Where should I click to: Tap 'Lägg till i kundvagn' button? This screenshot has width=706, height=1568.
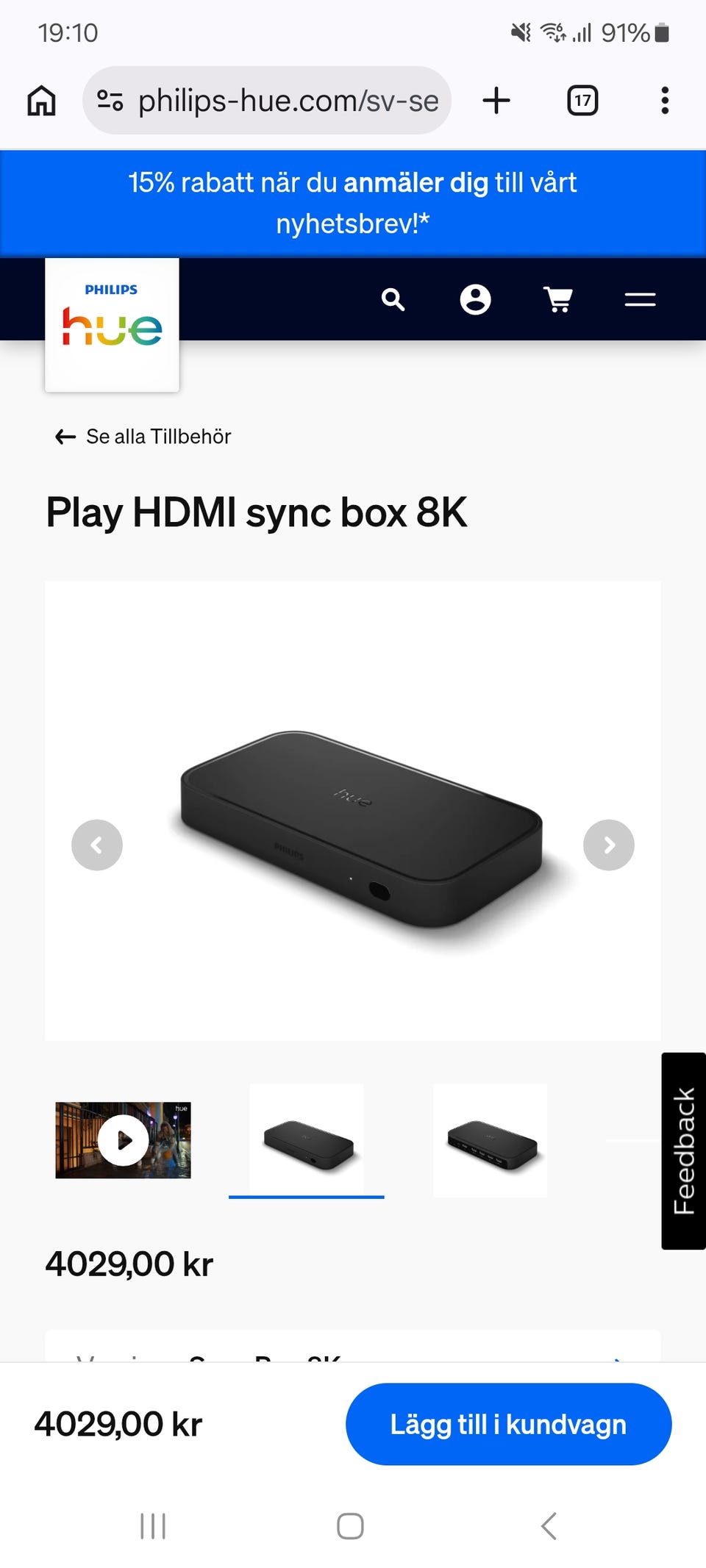point(508,1425)
